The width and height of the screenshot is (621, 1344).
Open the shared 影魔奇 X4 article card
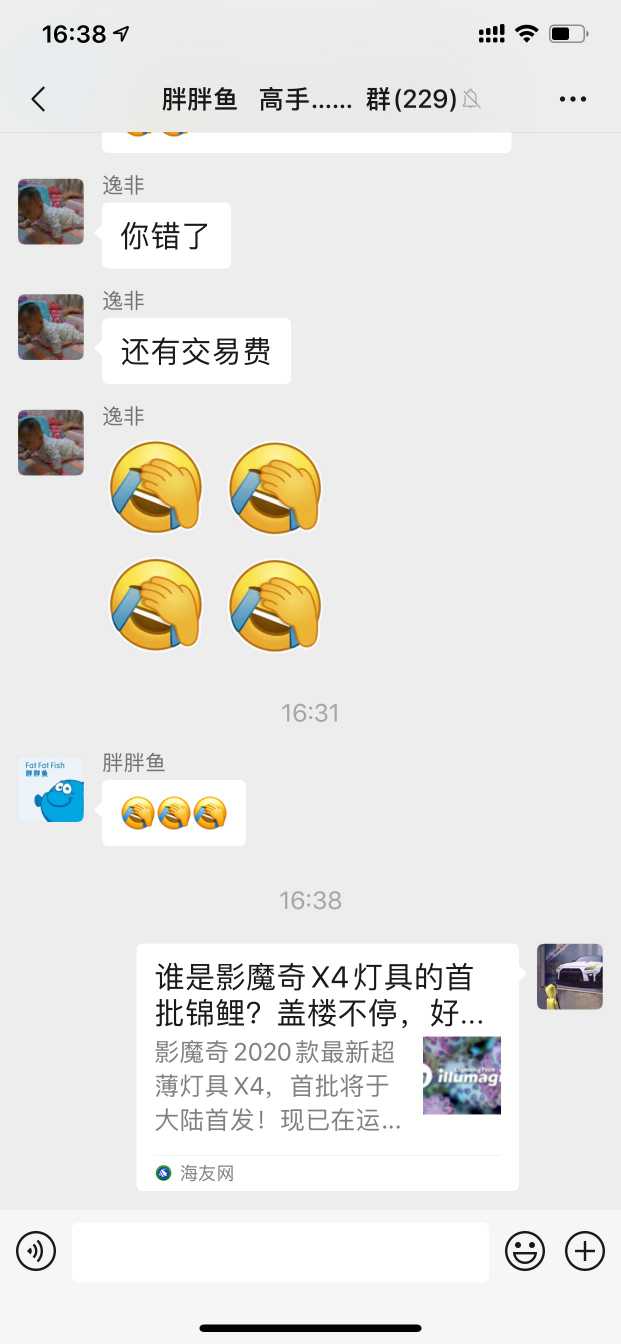(x=327, y=1066)
